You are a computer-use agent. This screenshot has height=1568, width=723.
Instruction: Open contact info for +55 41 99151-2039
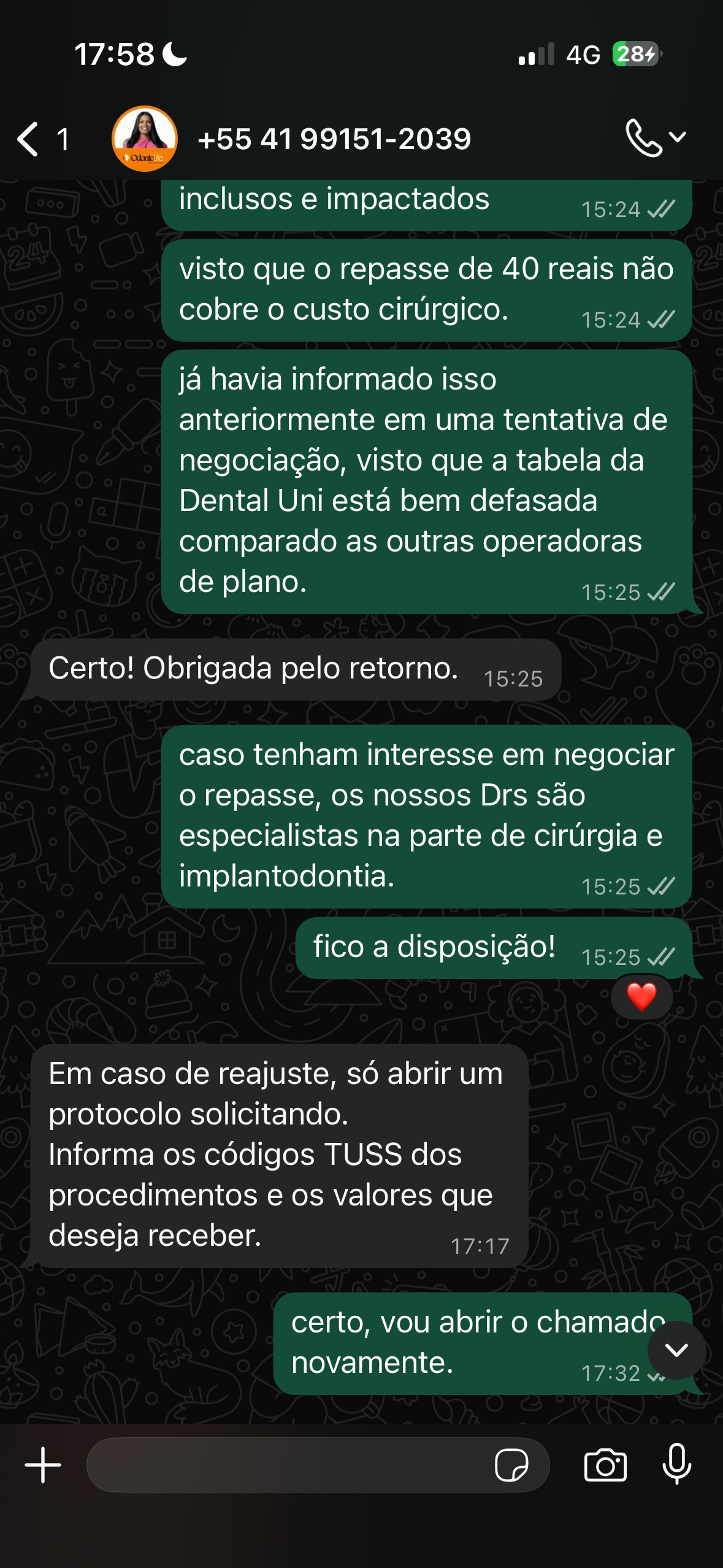pyautogui.click(x=334, y=139)
